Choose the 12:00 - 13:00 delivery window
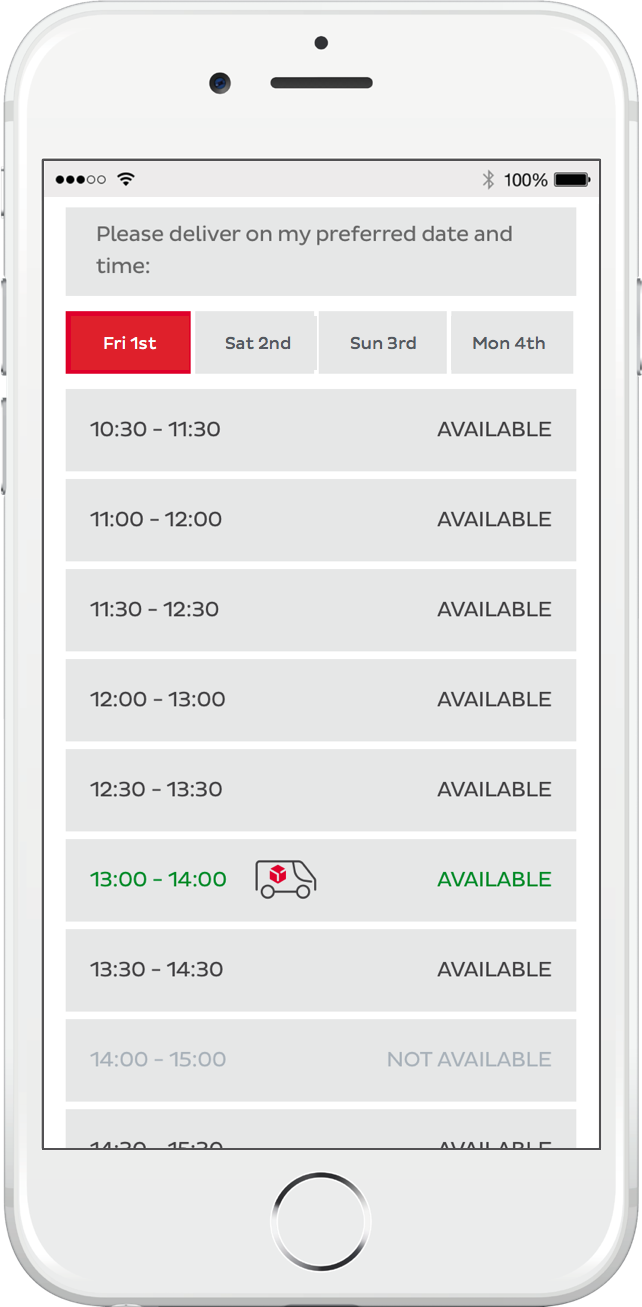 320,700
